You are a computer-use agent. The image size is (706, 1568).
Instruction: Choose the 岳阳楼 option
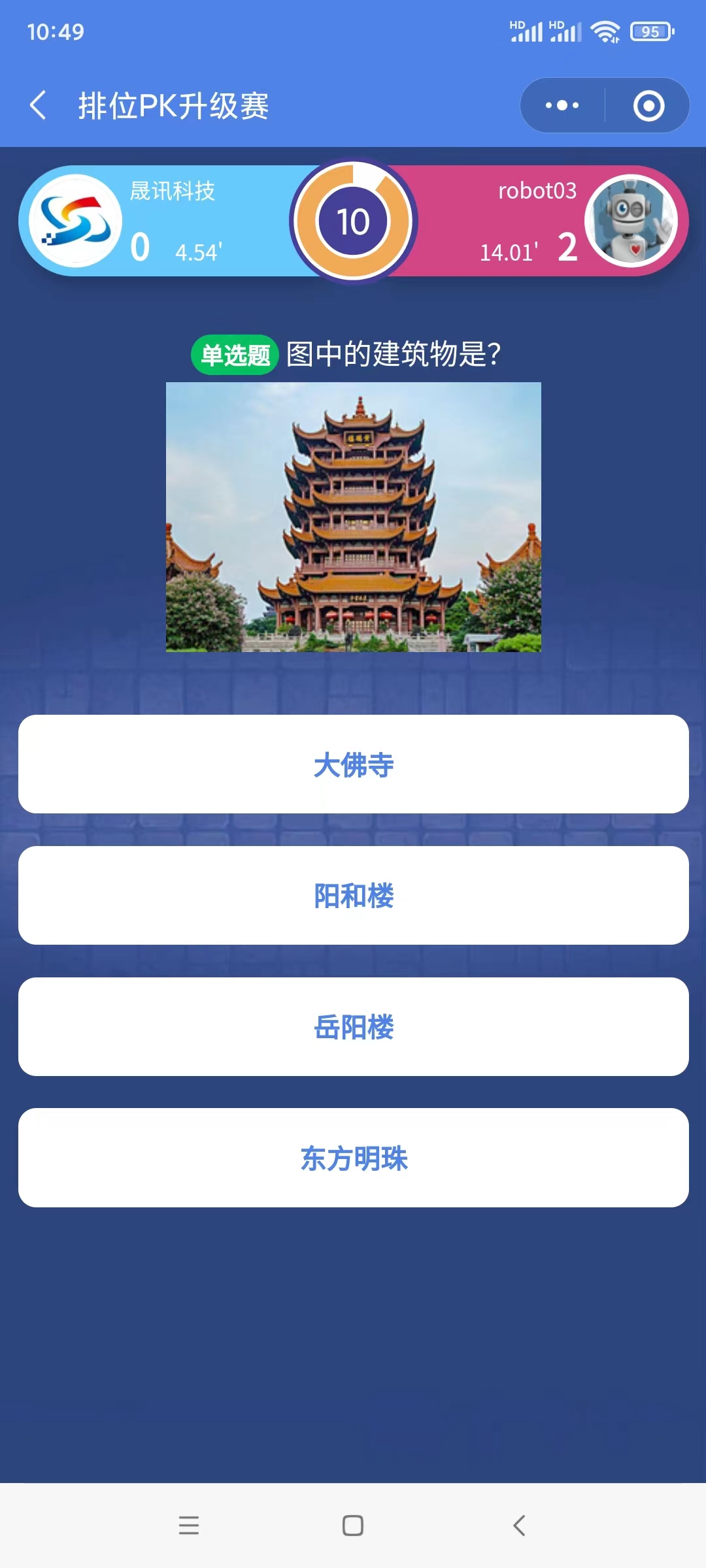pos(353,1027)
